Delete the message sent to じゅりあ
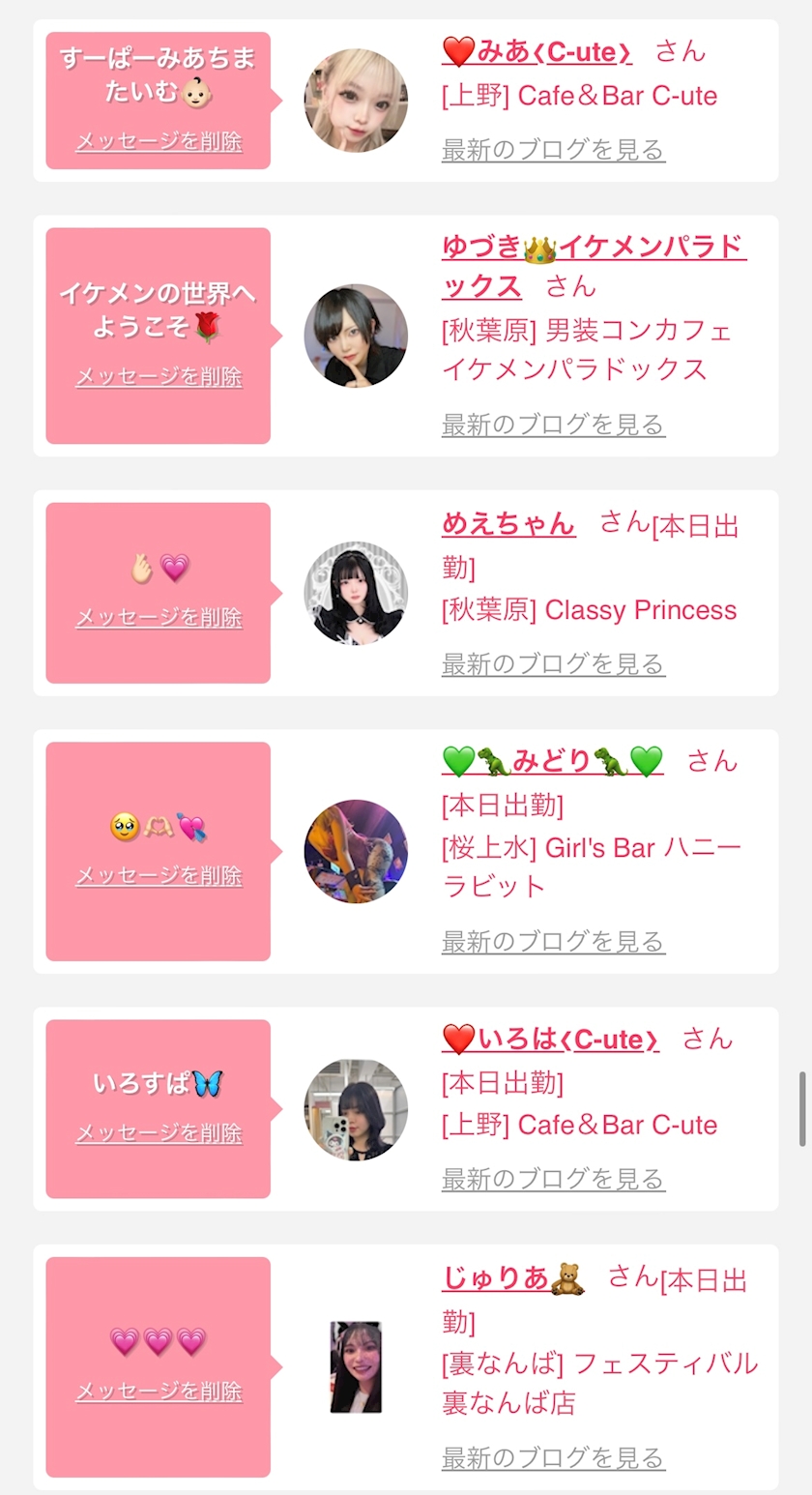This screenshot has height=1495, width=812. [159, 1391]
